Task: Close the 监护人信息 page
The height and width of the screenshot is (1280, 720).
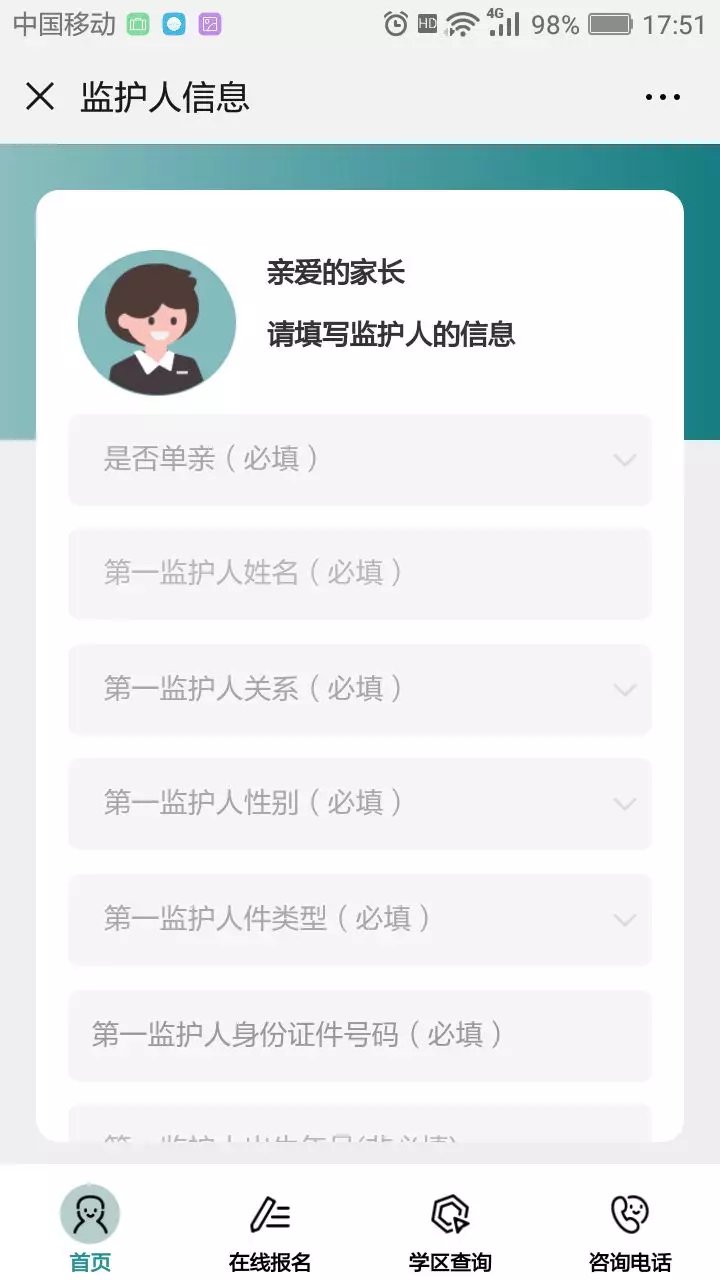Action: [40, 97]
